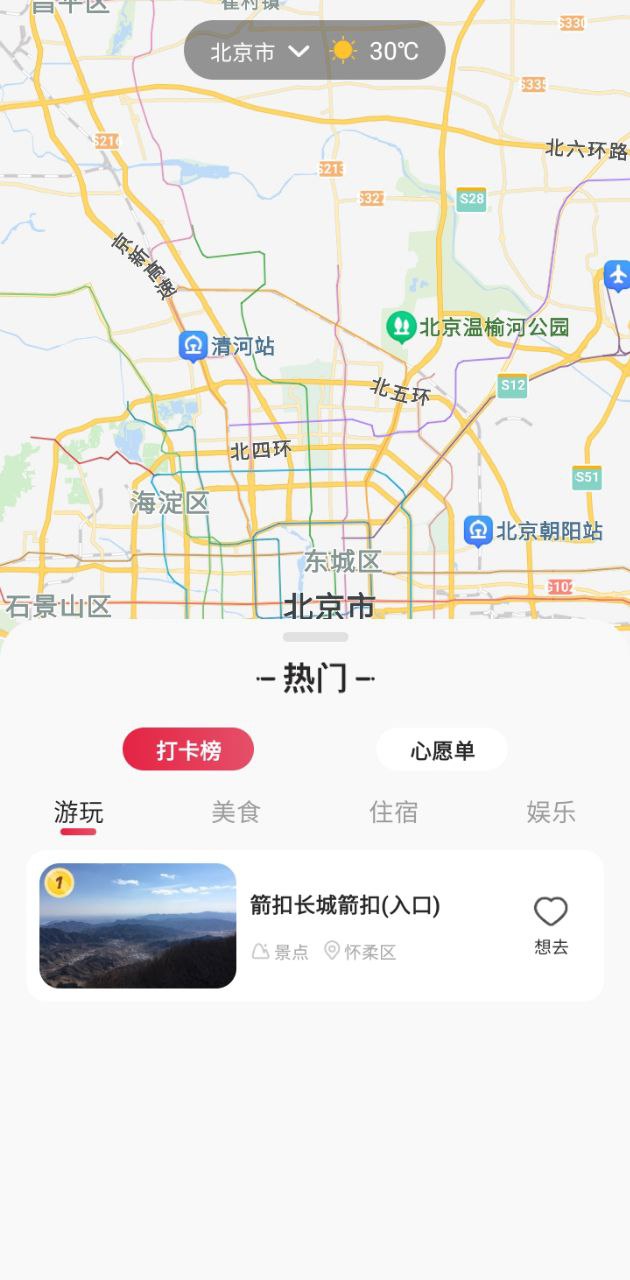The width and height of the screenshot is (630, 1280).
Task: Tap the 北京朝阳站 marker on the map
Action: coord(479,530)
